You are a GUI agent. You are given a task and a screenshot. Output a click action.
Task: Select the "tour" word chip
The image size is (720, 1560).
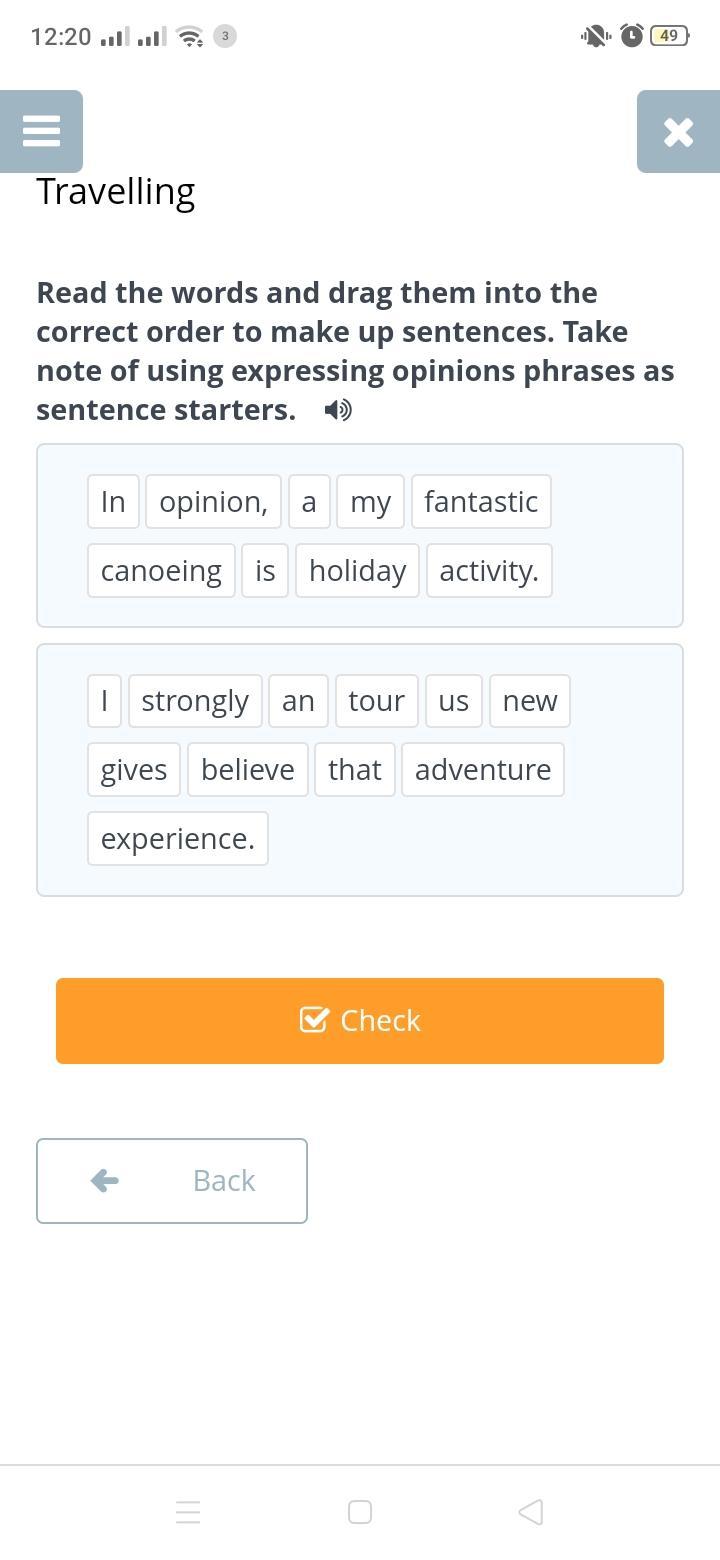click(376, 701)
